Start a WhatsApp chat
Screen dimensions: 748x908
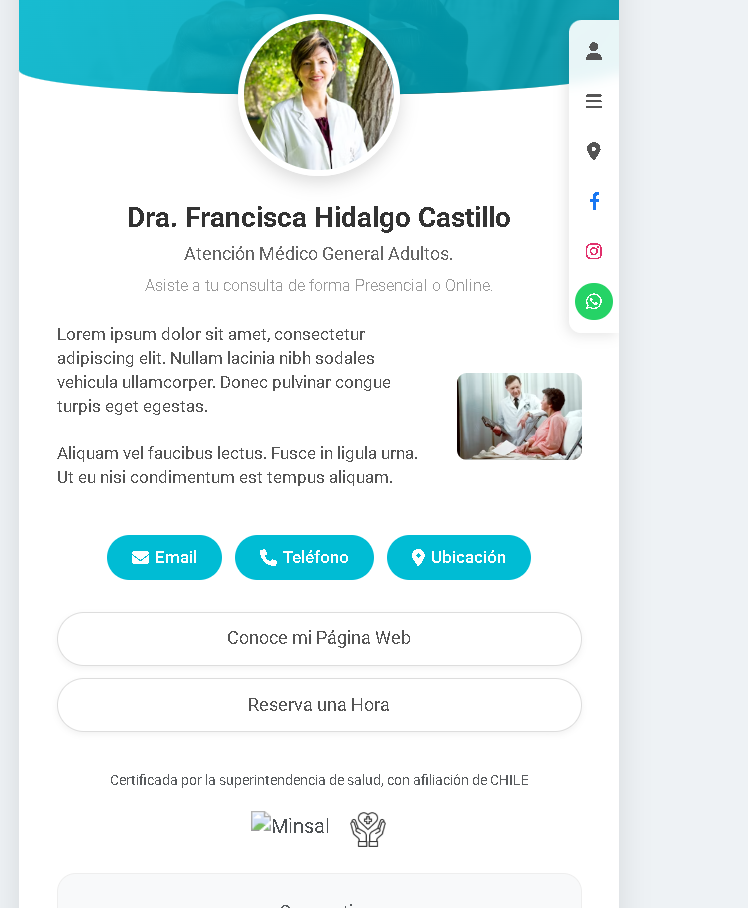[x=594, y=301]
